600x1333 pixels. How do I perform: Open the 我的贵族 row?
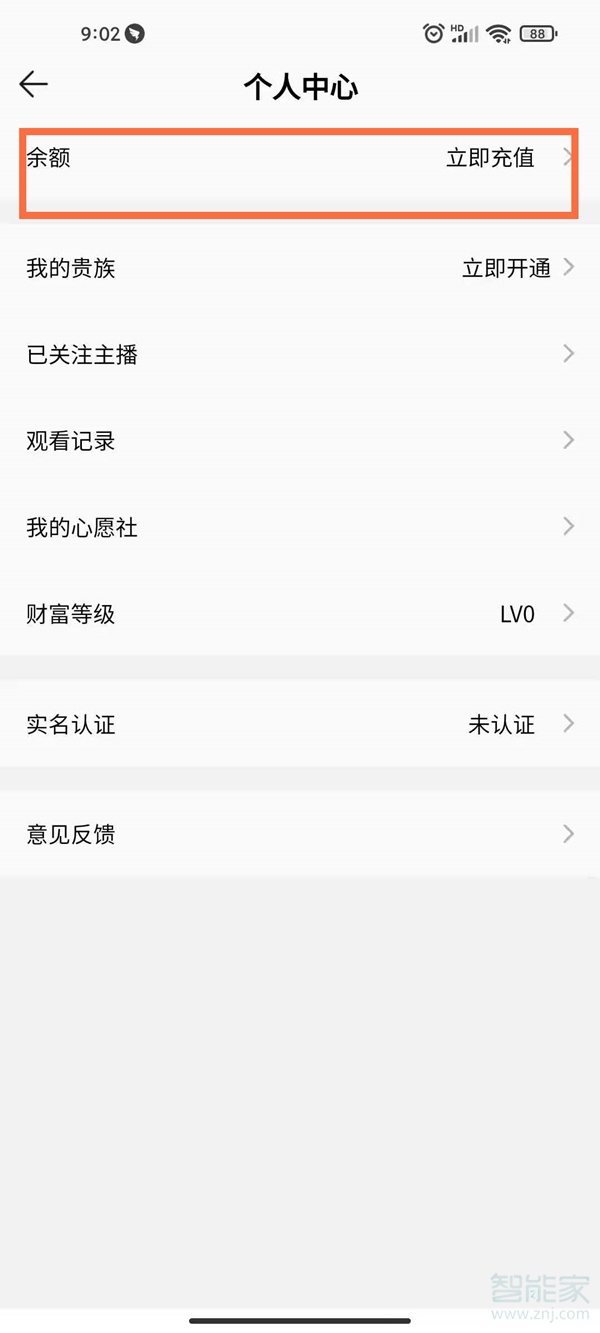tap(300, 268)
